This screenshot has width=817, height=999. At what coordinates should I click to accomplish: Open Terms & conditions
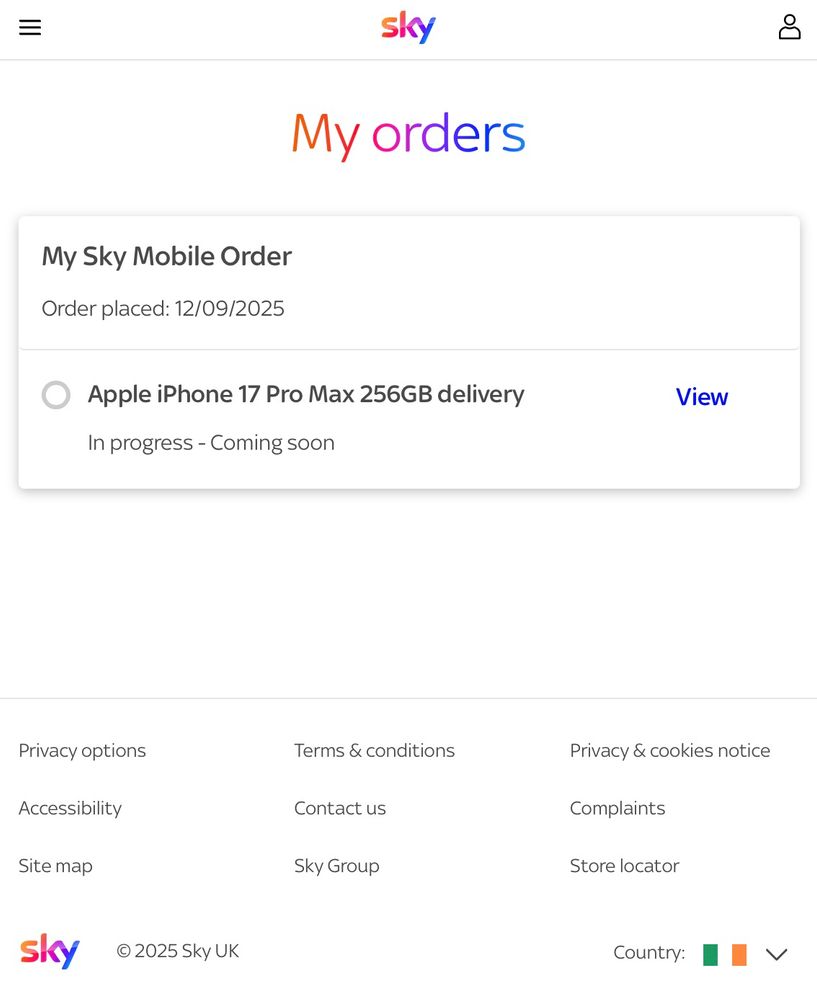pos(374,750)
